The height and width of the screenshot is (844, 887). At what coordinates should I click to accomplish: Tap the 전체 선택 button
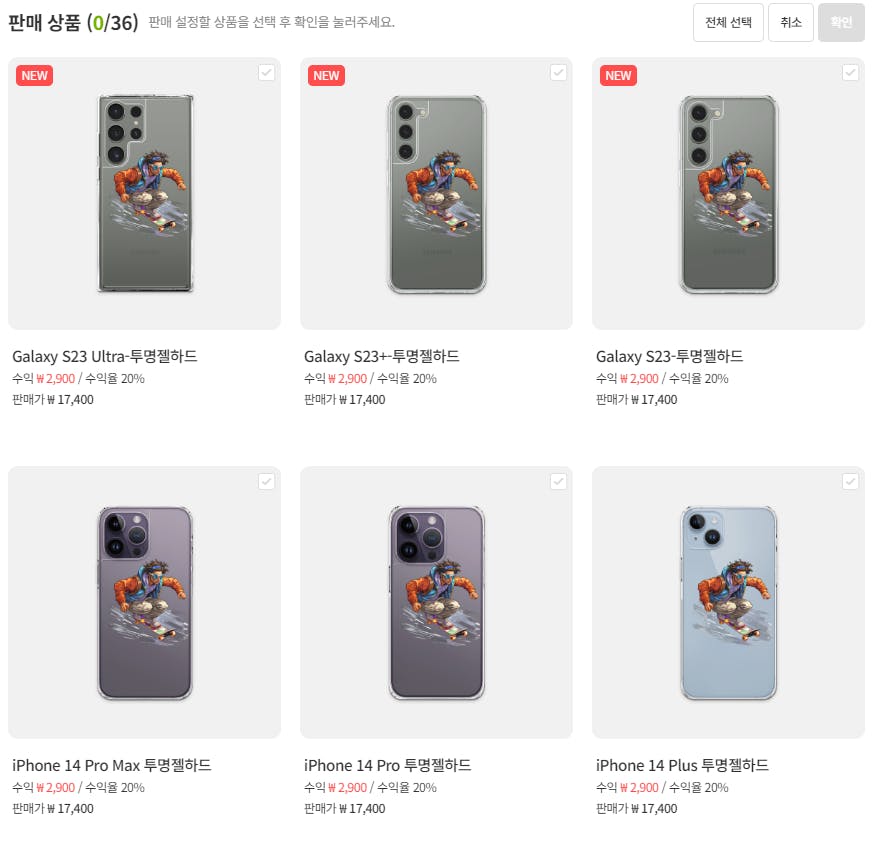point(728,22)
